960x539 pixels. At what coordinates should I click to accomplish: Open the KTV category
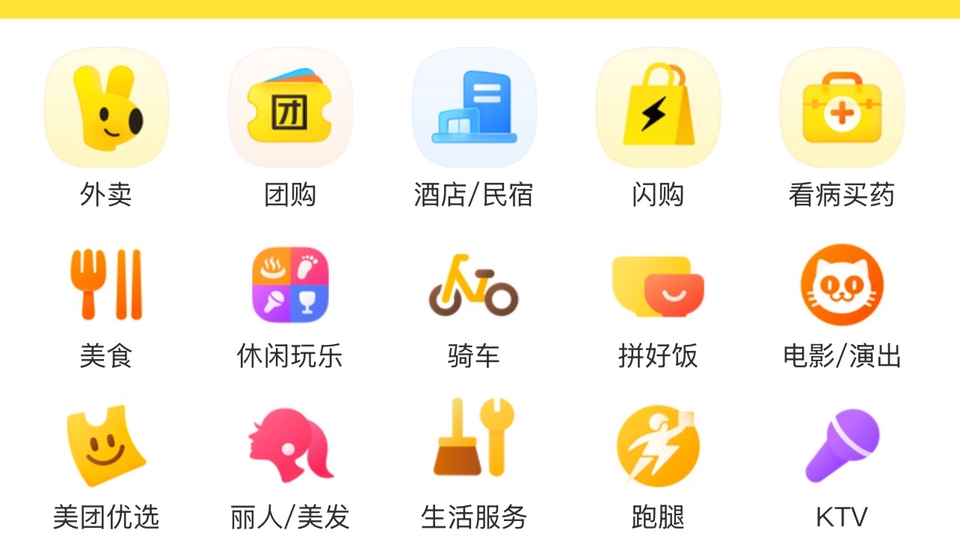[842, 447]
